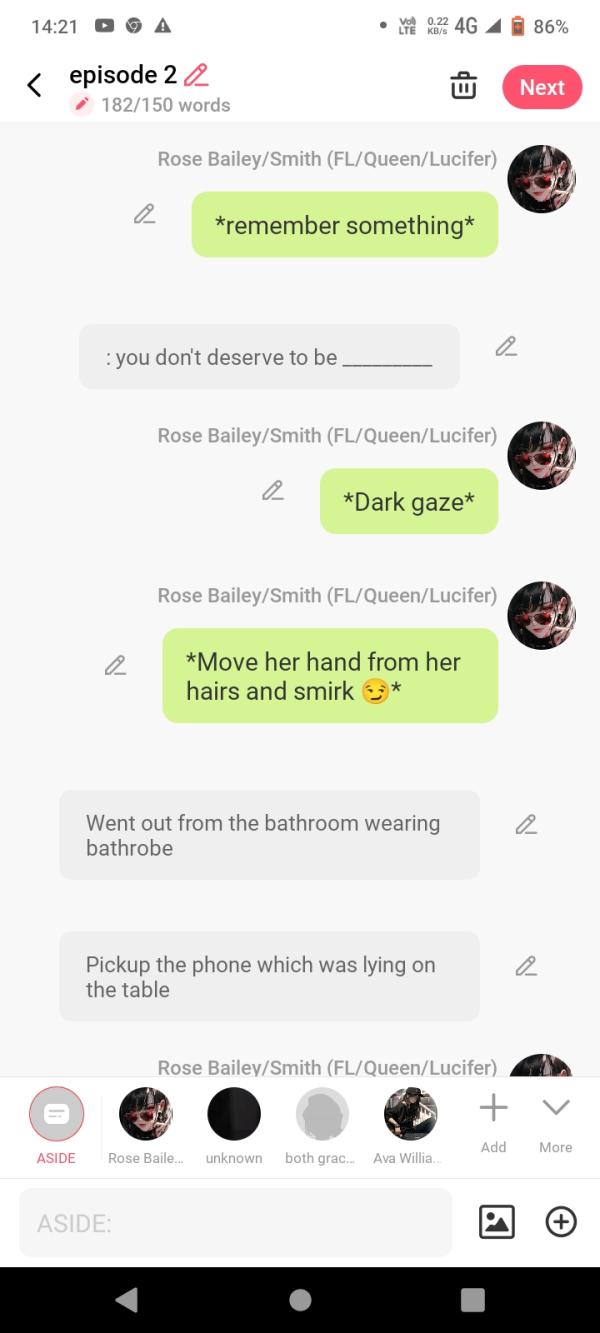Screen dimensions: 600x1333
Task: Tap the Next button
Action: tap(542, 87)
